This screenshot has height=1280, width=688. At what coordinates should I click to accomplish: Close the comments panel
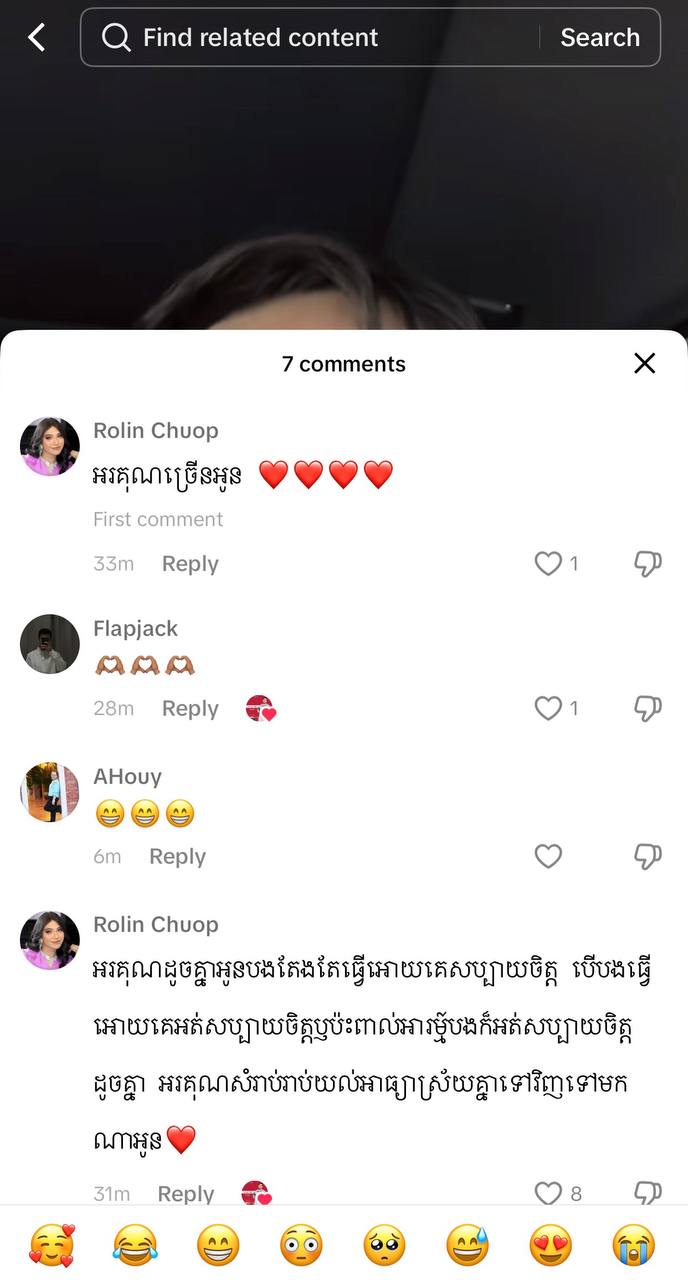click(645, 363)
